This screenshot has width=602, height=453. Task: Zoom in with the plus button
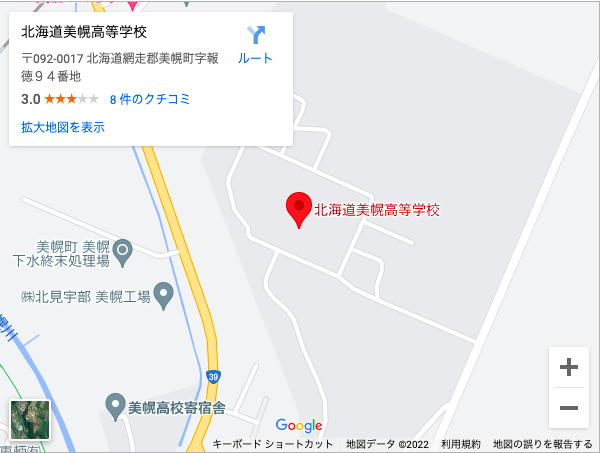pyautogui.click(x=569, y=367)
